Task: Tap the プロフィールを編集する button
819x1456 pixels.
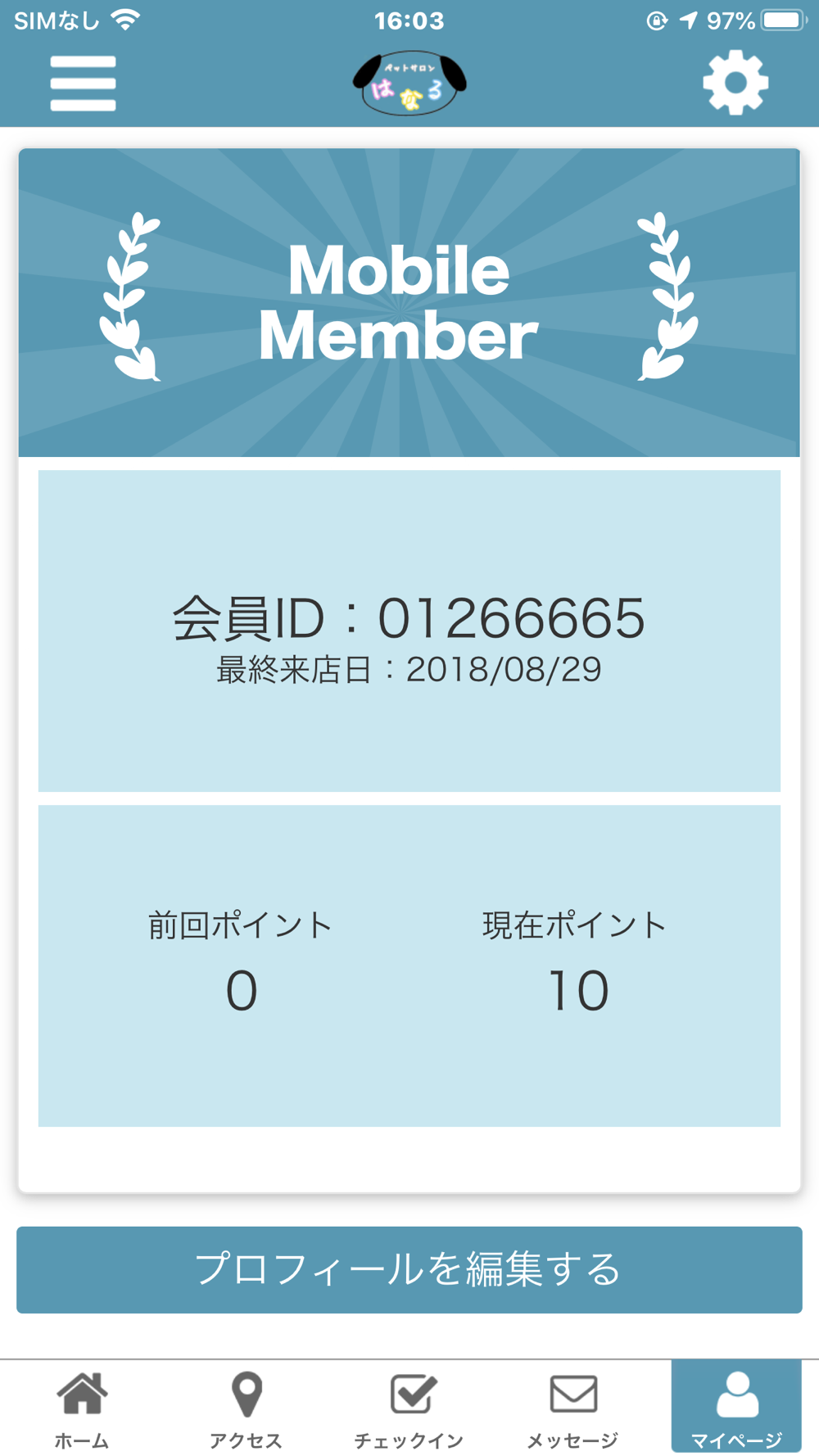Action: click(x=409, y=1270)
